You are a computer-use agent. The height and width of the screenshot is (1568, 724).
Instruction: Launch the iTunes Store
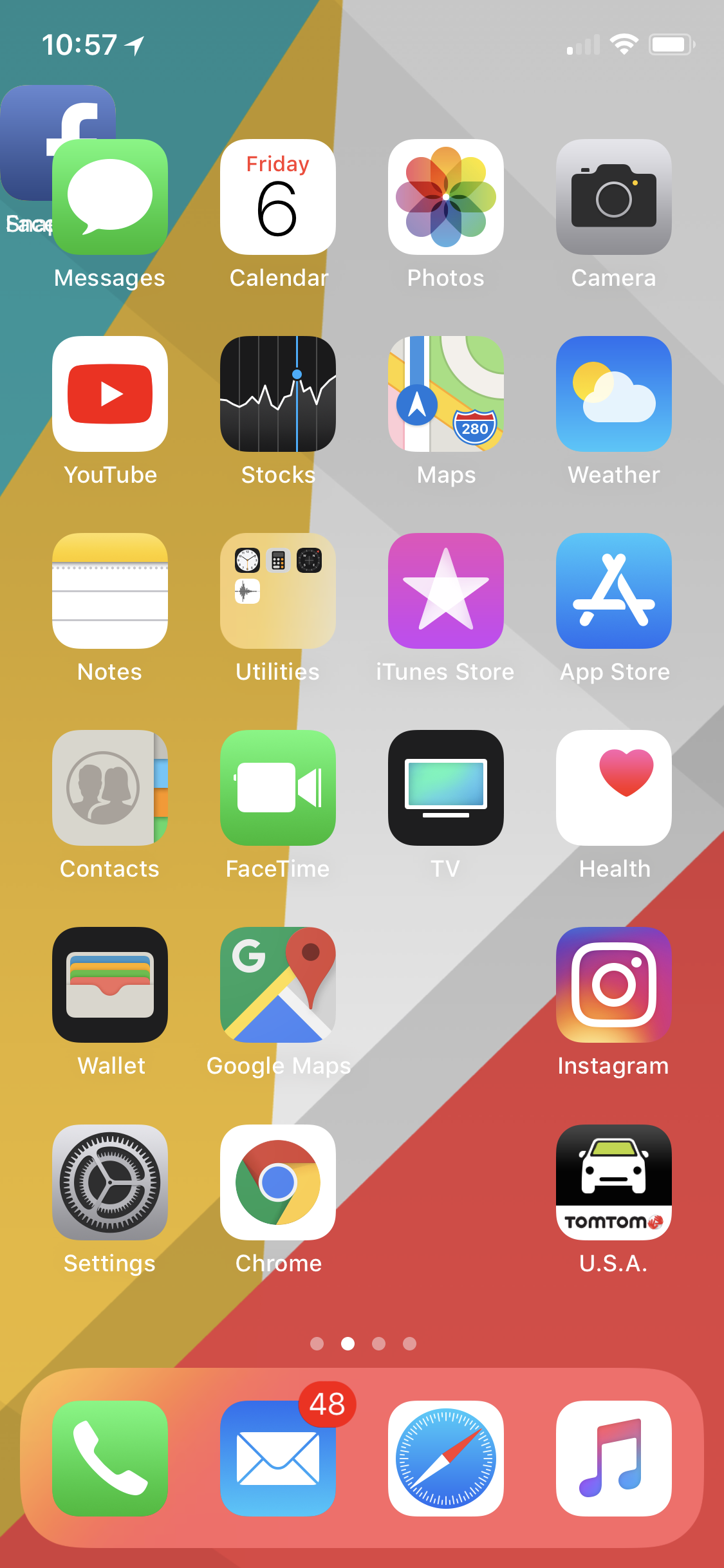pos(446,591)
